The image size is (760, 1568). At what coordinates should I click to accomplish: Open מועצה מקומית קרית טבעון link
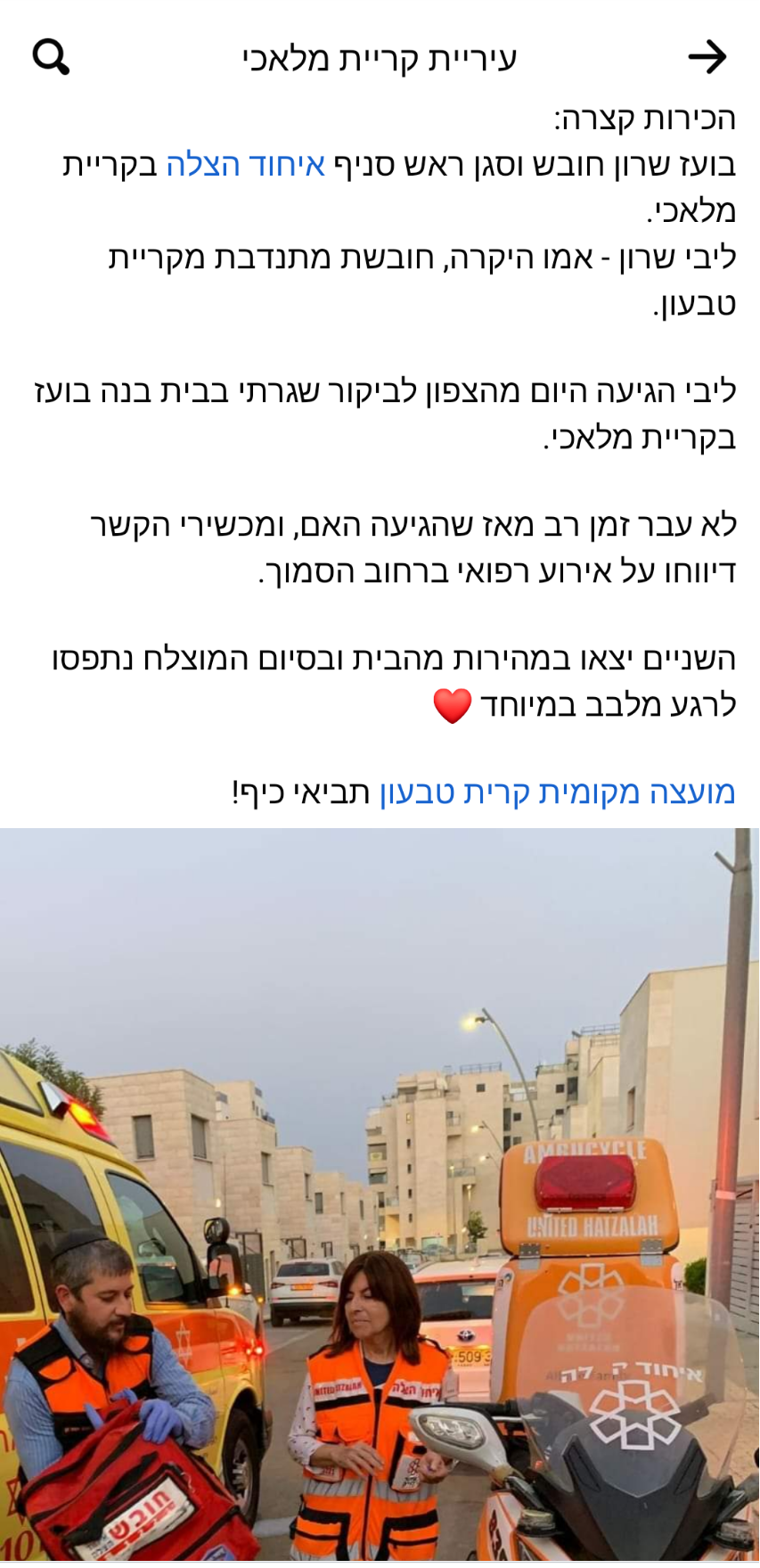coord(558,792)
